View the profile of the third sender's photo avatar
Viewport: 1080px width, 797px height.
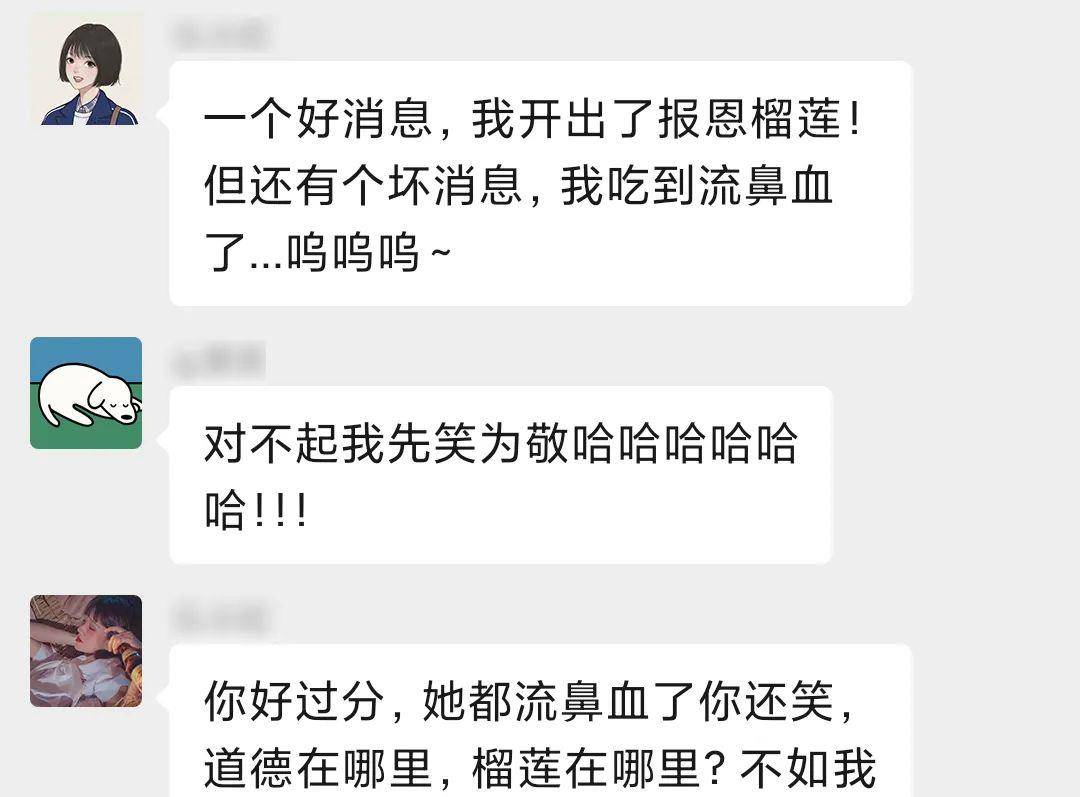click(x=86, y=651)
